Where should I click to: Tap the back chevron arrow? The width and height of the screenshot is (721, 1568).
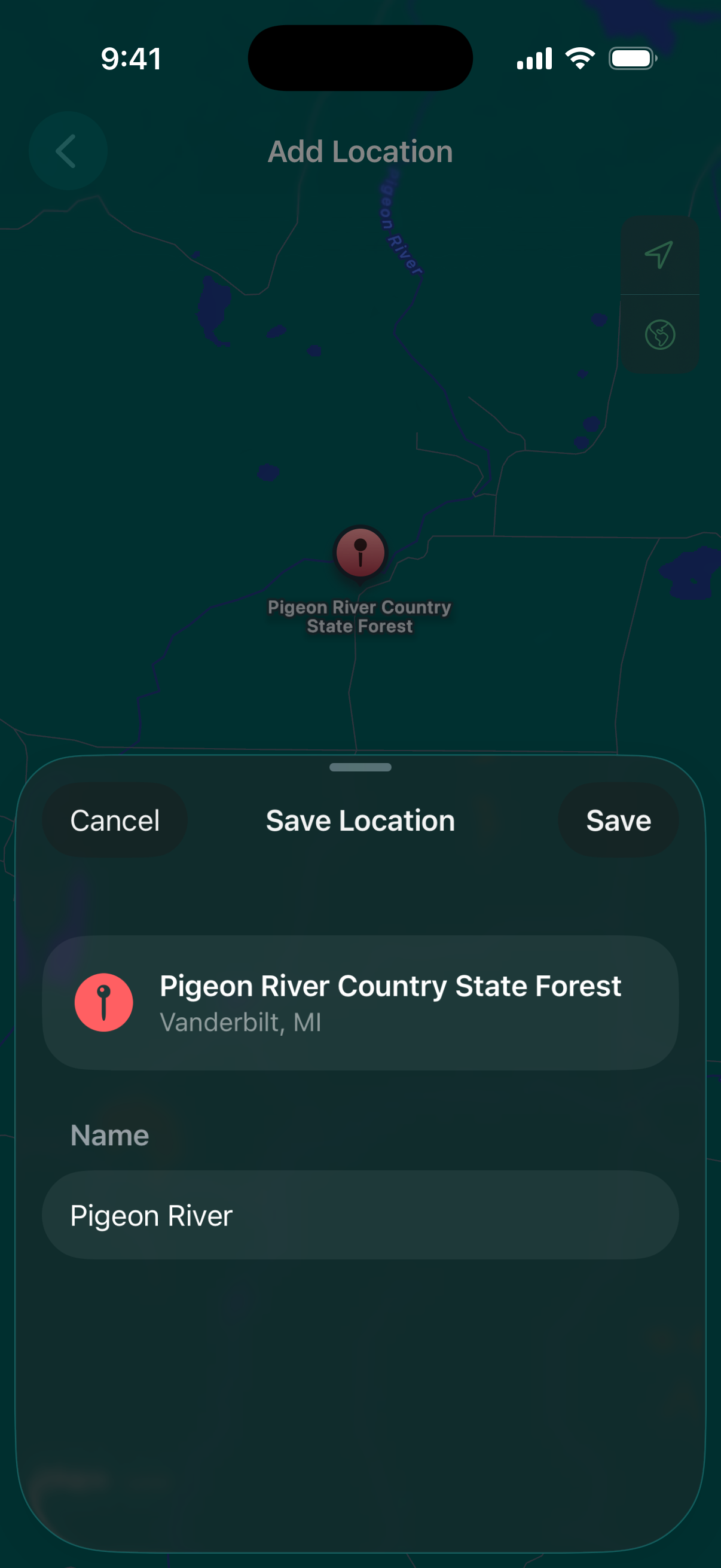[67, 151]
